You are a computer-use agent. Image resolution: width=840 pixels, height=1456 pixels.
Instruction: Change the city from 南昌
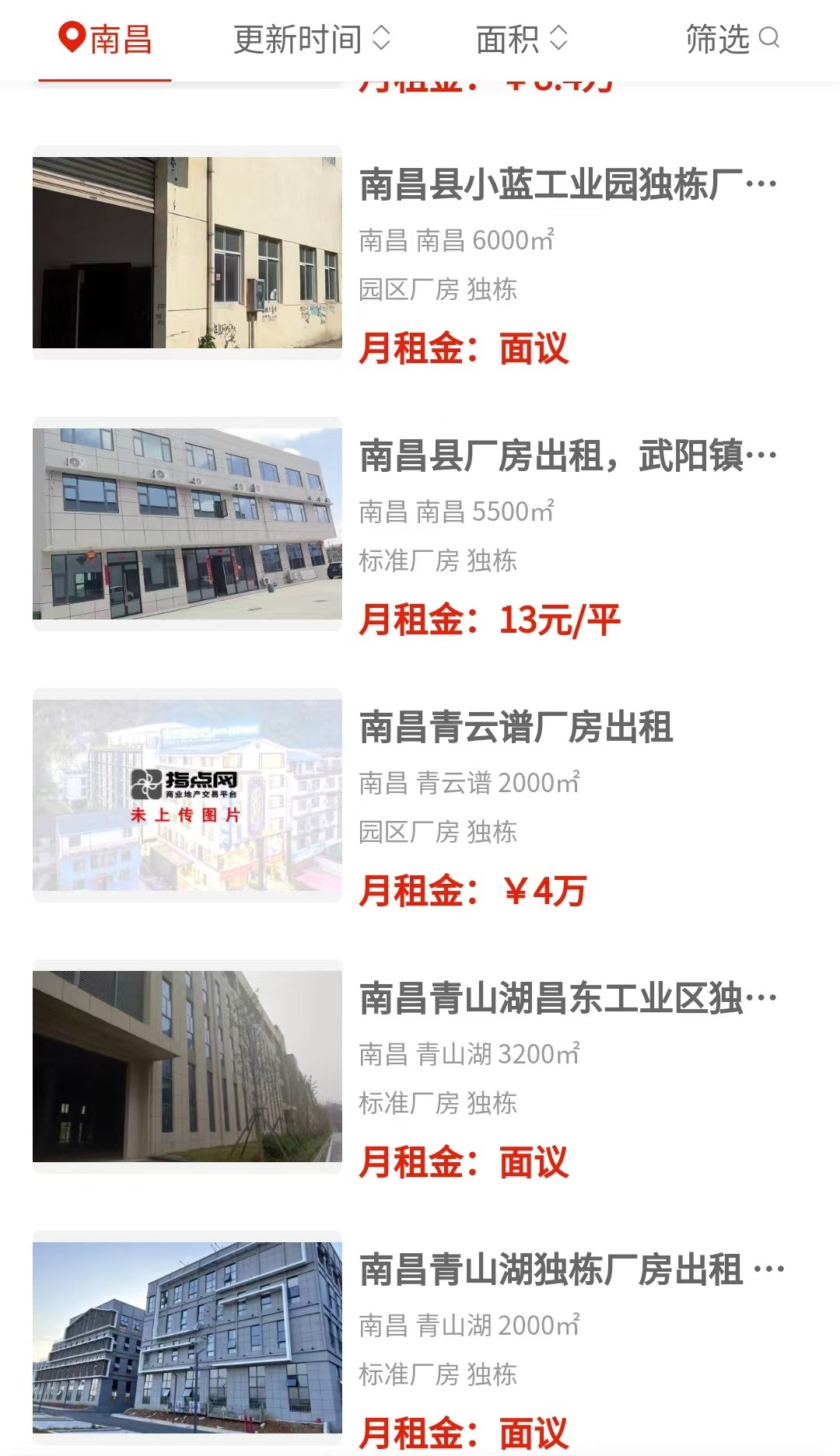(106, 39)
